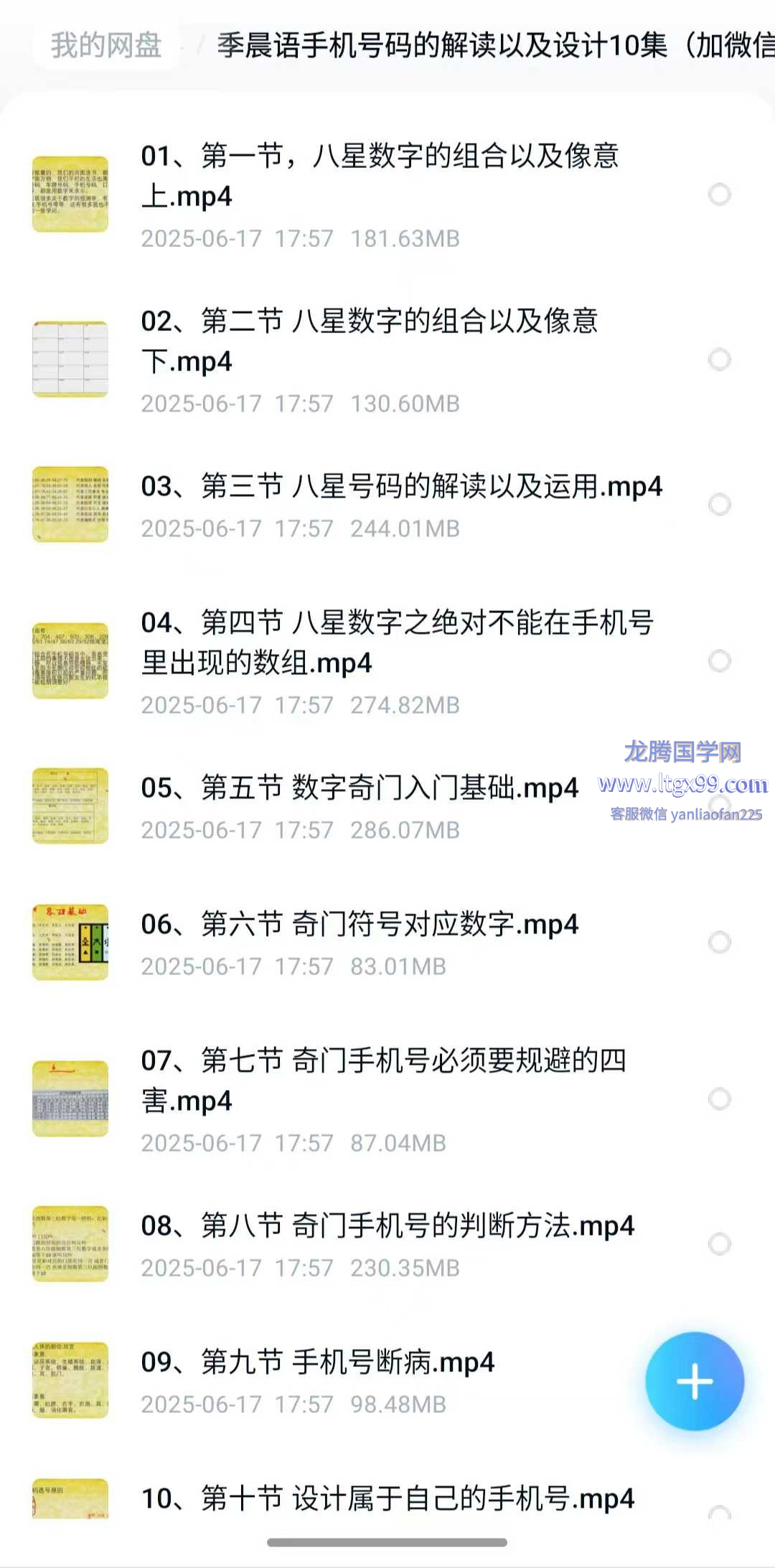Check the circle next to 04、第四节
775x1568 pixels.
[719, 661]
